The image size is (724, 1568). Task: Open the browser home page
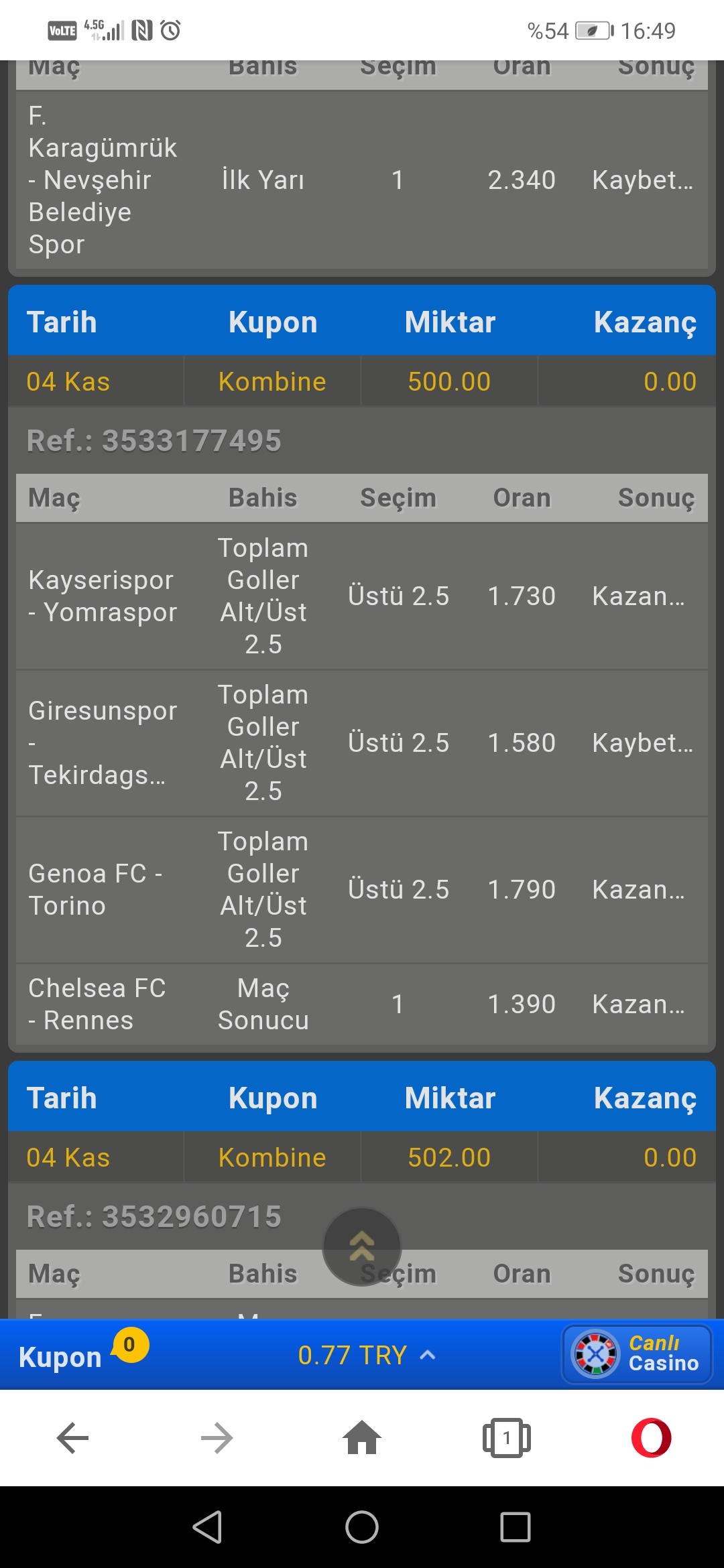pyautogui.click(x=362, y=1437)
